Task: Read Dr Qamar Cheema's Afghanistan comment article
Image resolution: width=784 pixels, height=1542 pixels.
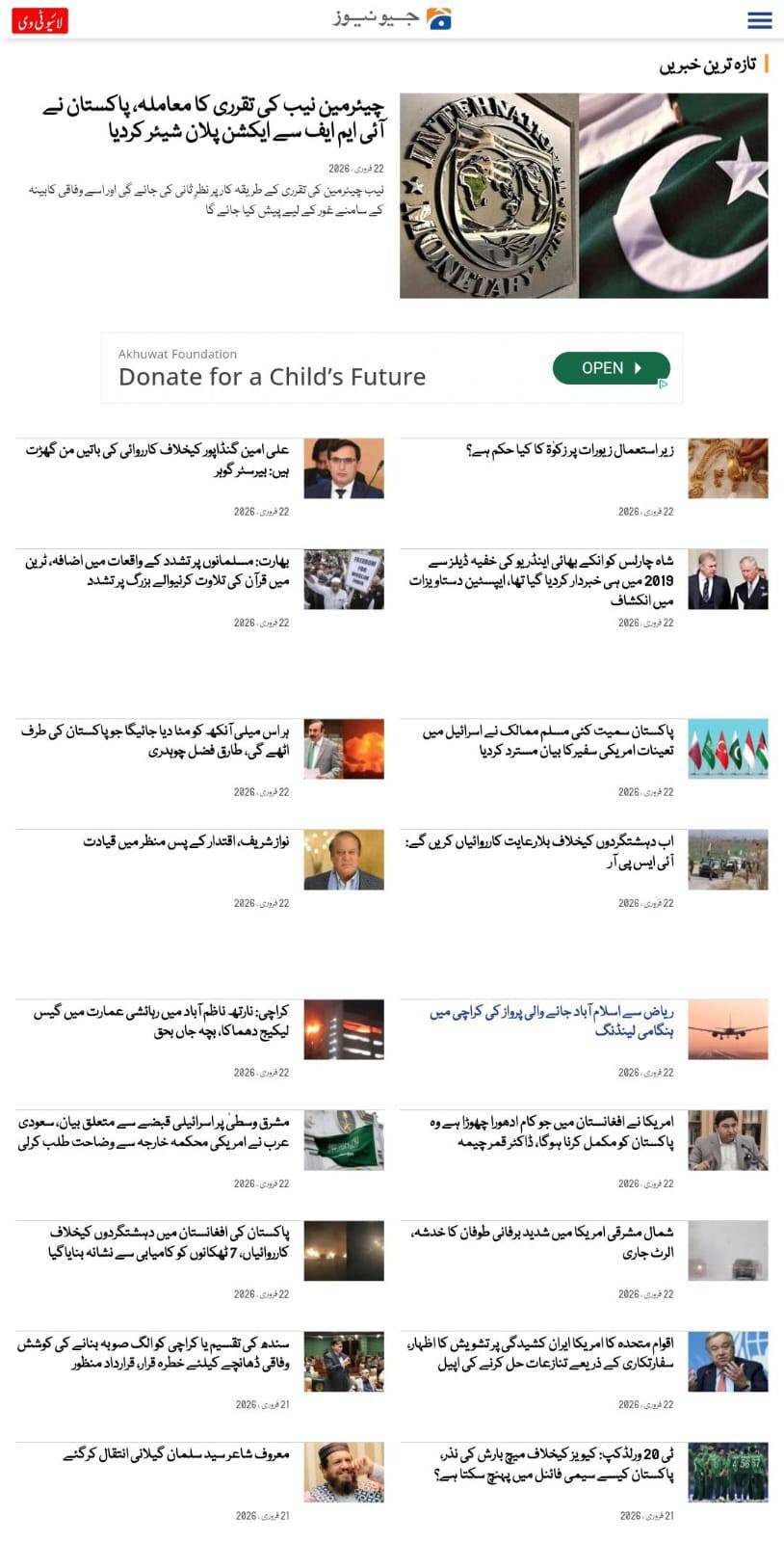Action: pos(552,1131)
